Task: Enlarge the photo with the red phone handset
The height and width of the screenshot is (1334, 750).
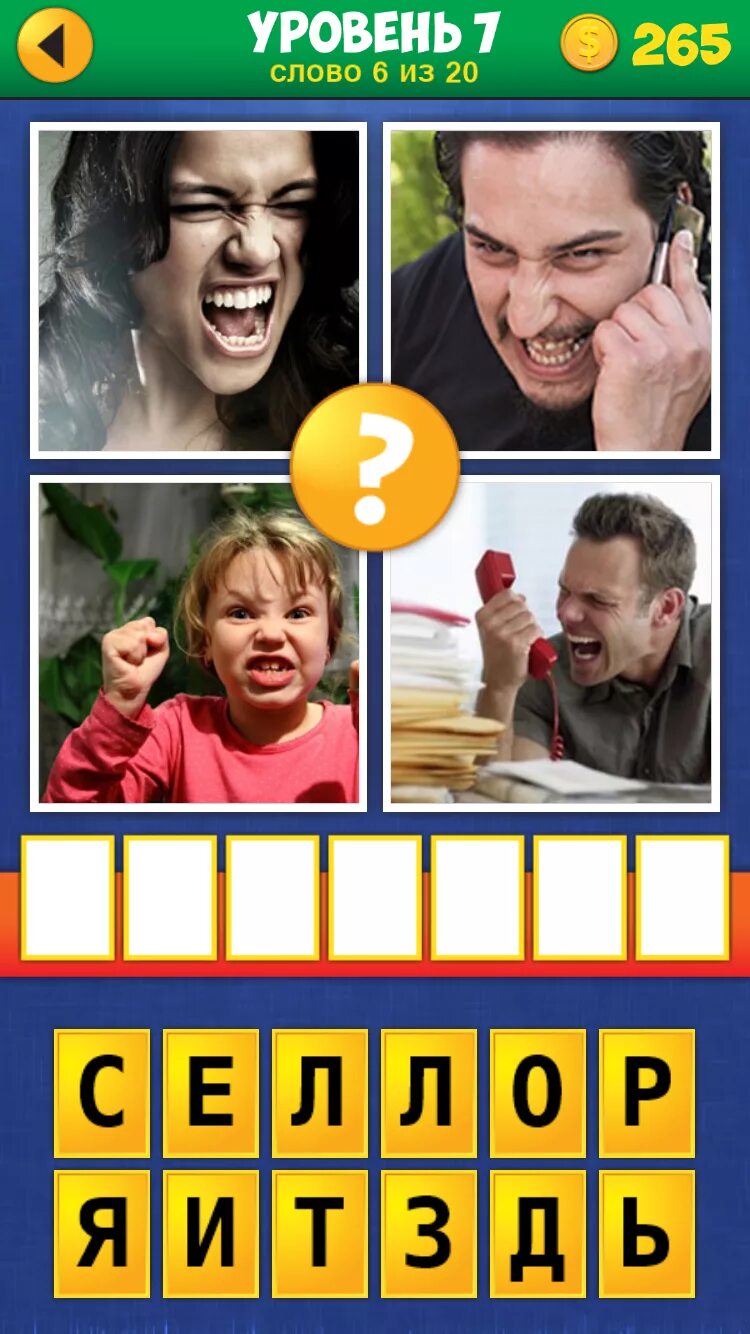Action: point(551,643)
